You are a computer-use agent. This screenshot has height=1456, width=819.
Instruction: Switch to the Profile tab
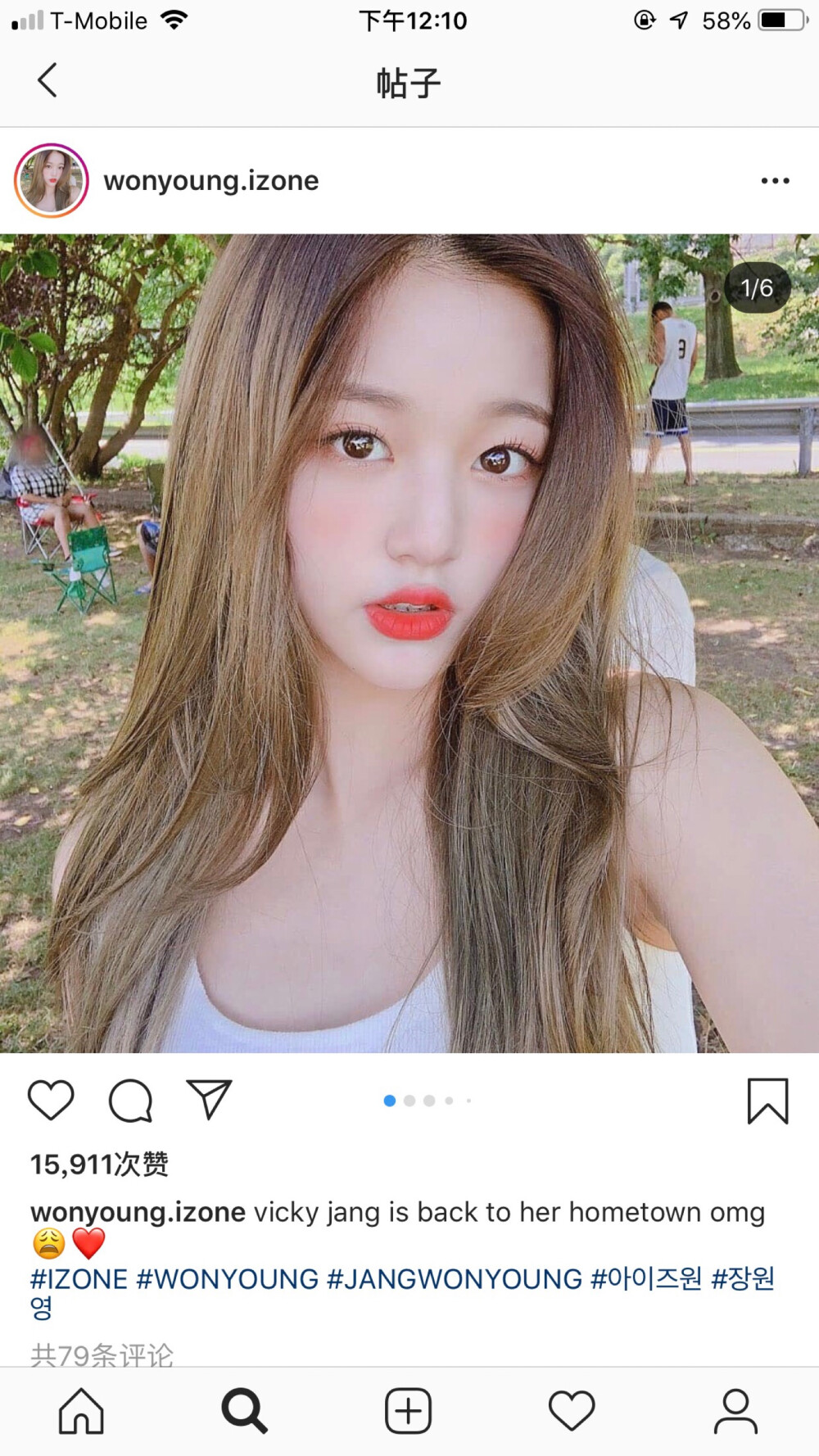point(735,1411)
